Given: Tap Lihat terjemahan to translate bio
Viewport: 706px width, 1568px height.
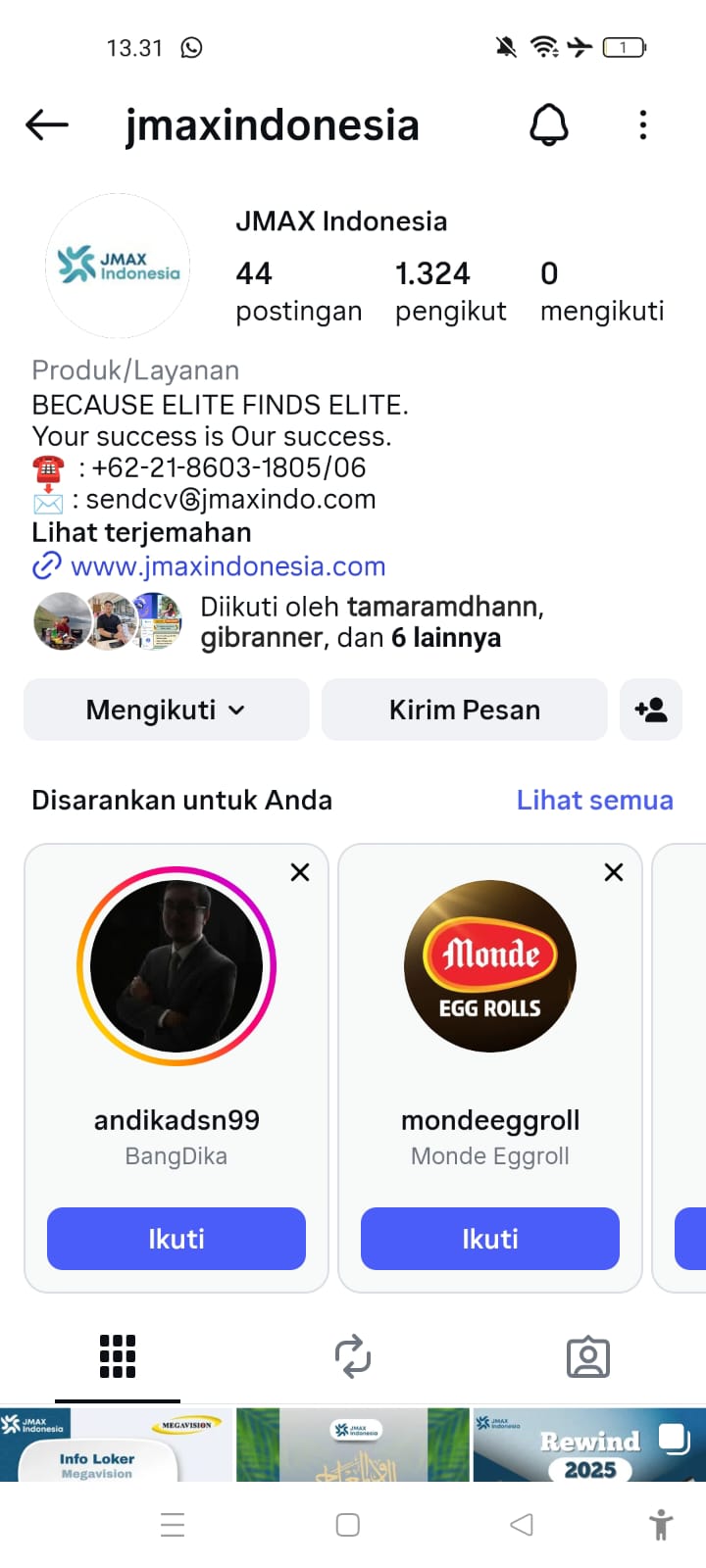Looking at the screenshot, I should point(142,532).
